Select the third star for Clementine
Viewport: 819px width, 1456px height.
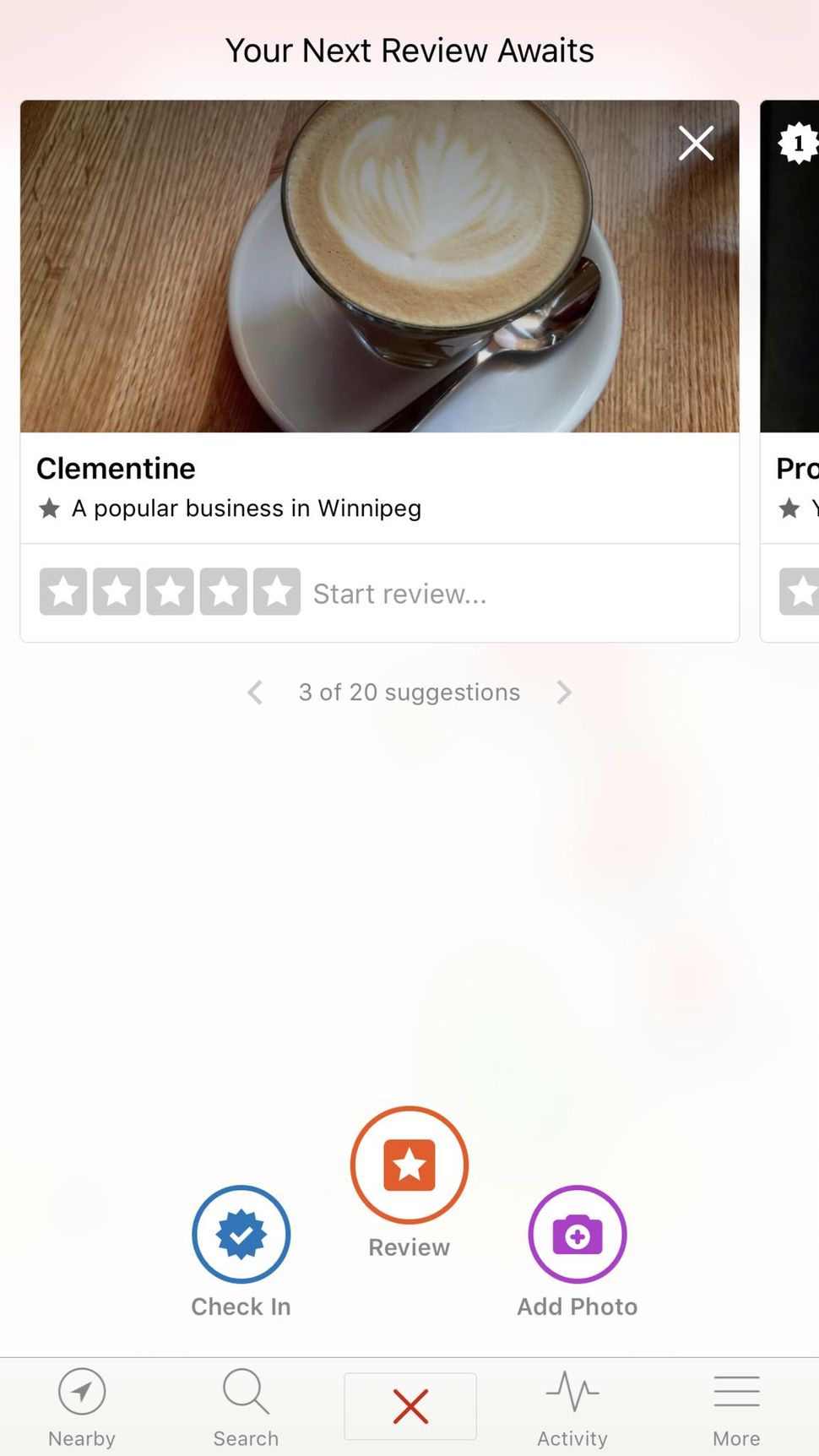point(171,592)
